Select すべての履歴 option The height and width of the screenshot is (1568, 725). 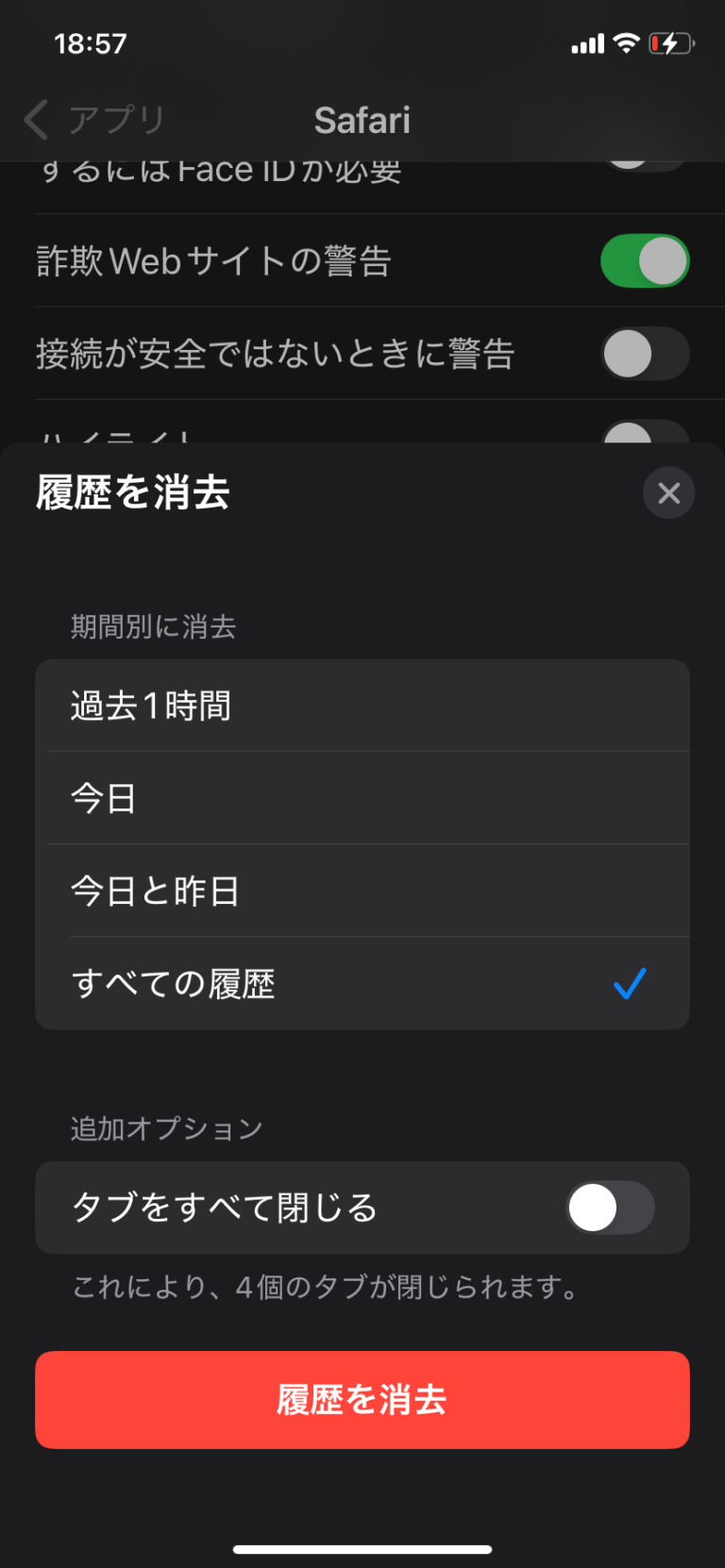pyautogui.click(x=362, y=983)
